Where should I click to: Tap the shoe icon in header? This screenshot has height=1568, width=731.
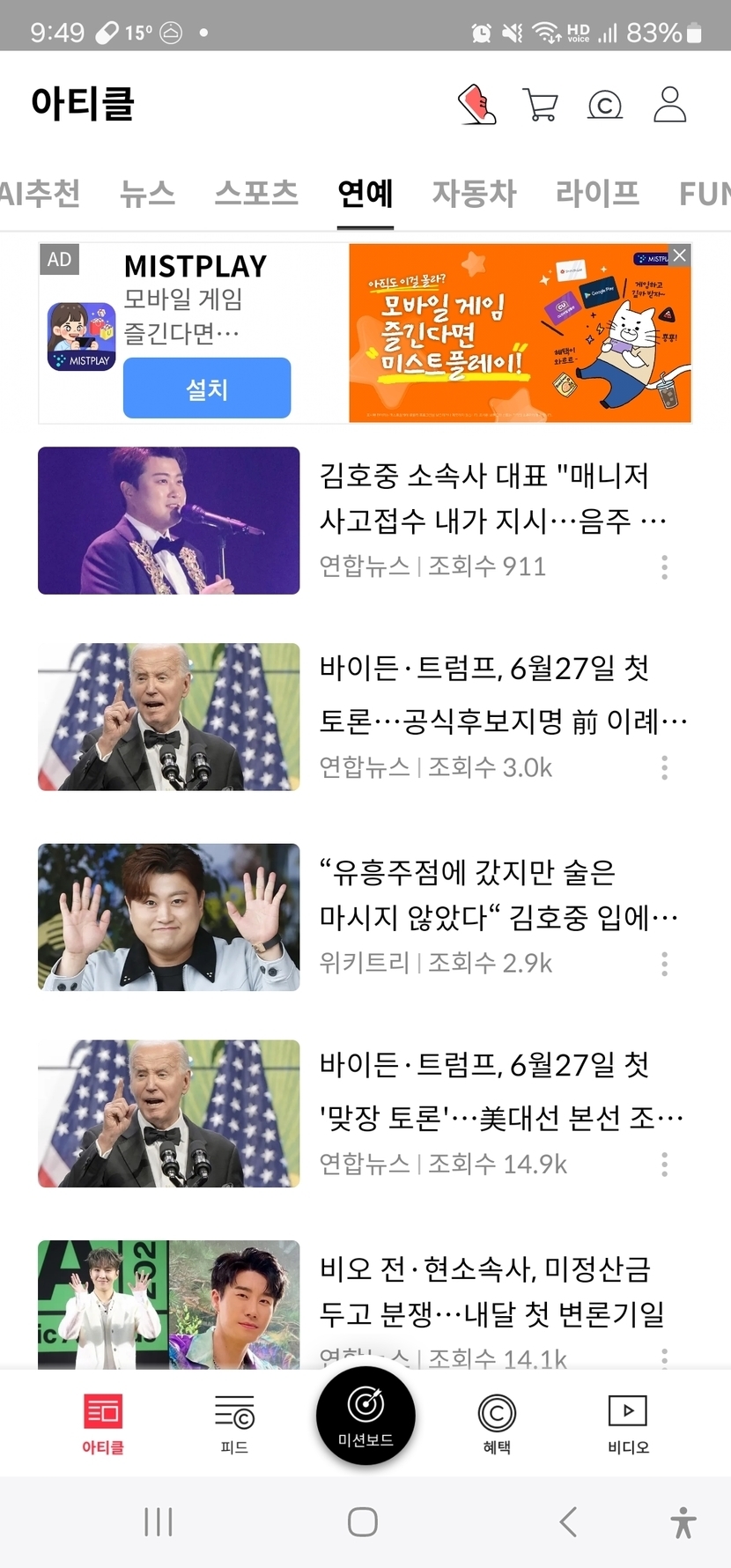[476, 104]
